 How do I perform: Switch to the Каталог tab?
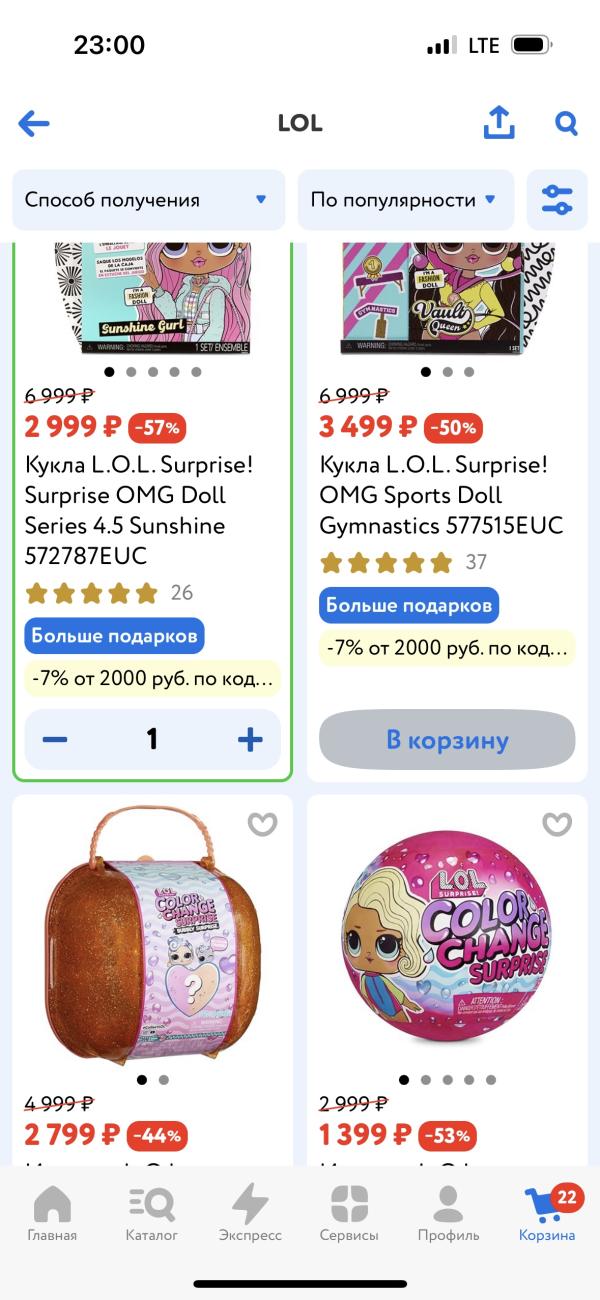[152, 1213]
